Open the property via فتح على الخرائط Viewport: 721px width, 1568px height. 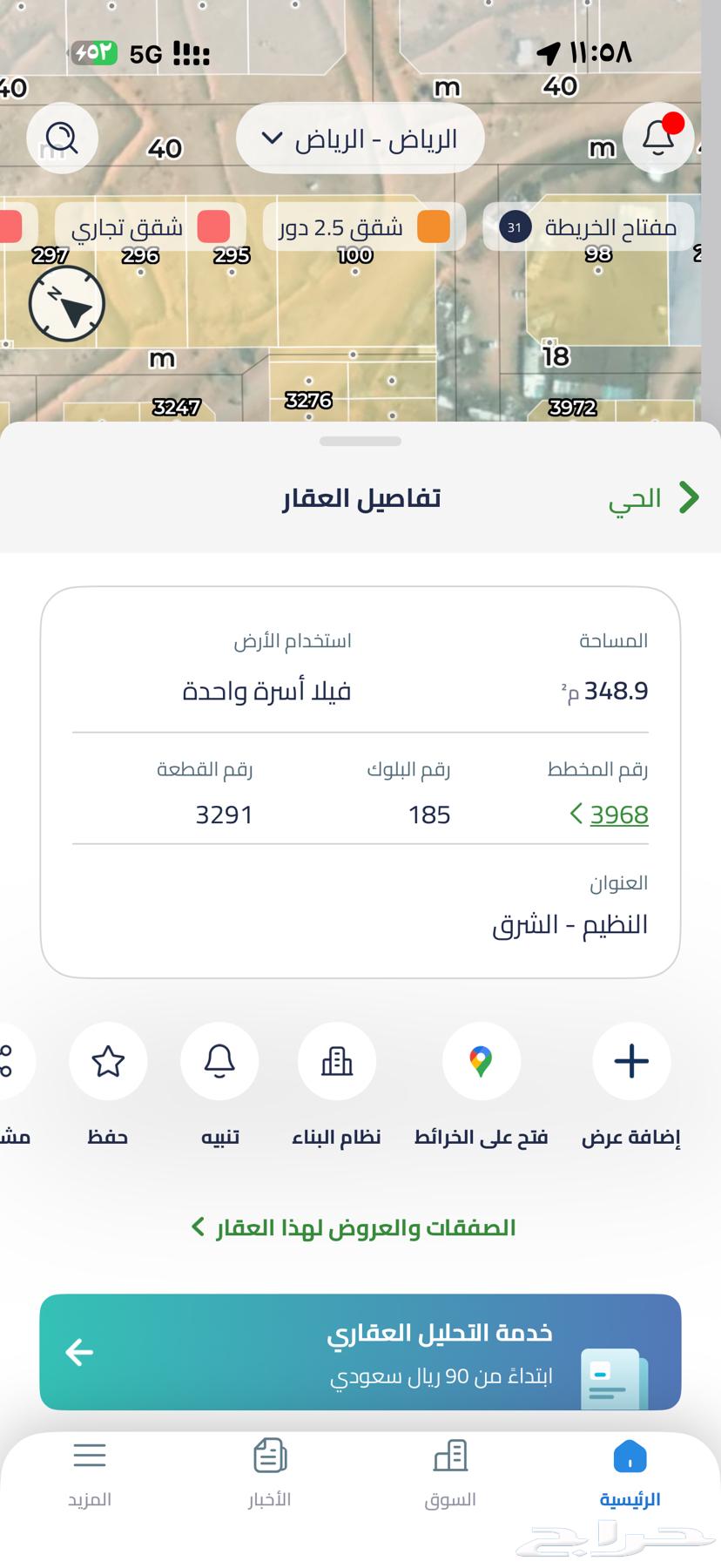pos(481,1061)
